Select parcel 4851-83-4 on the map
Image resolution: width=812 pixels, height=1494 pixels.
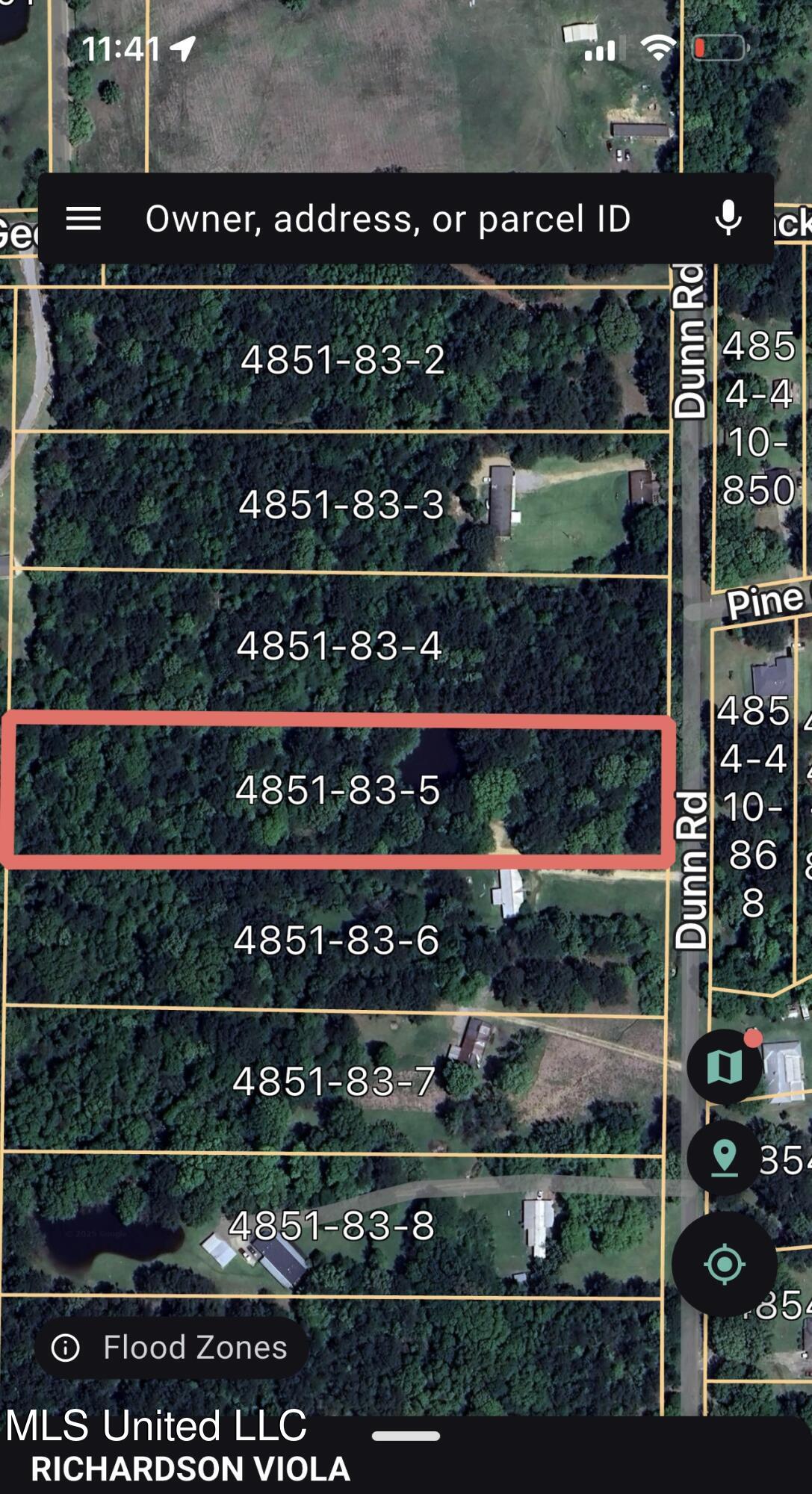(340, 646)
